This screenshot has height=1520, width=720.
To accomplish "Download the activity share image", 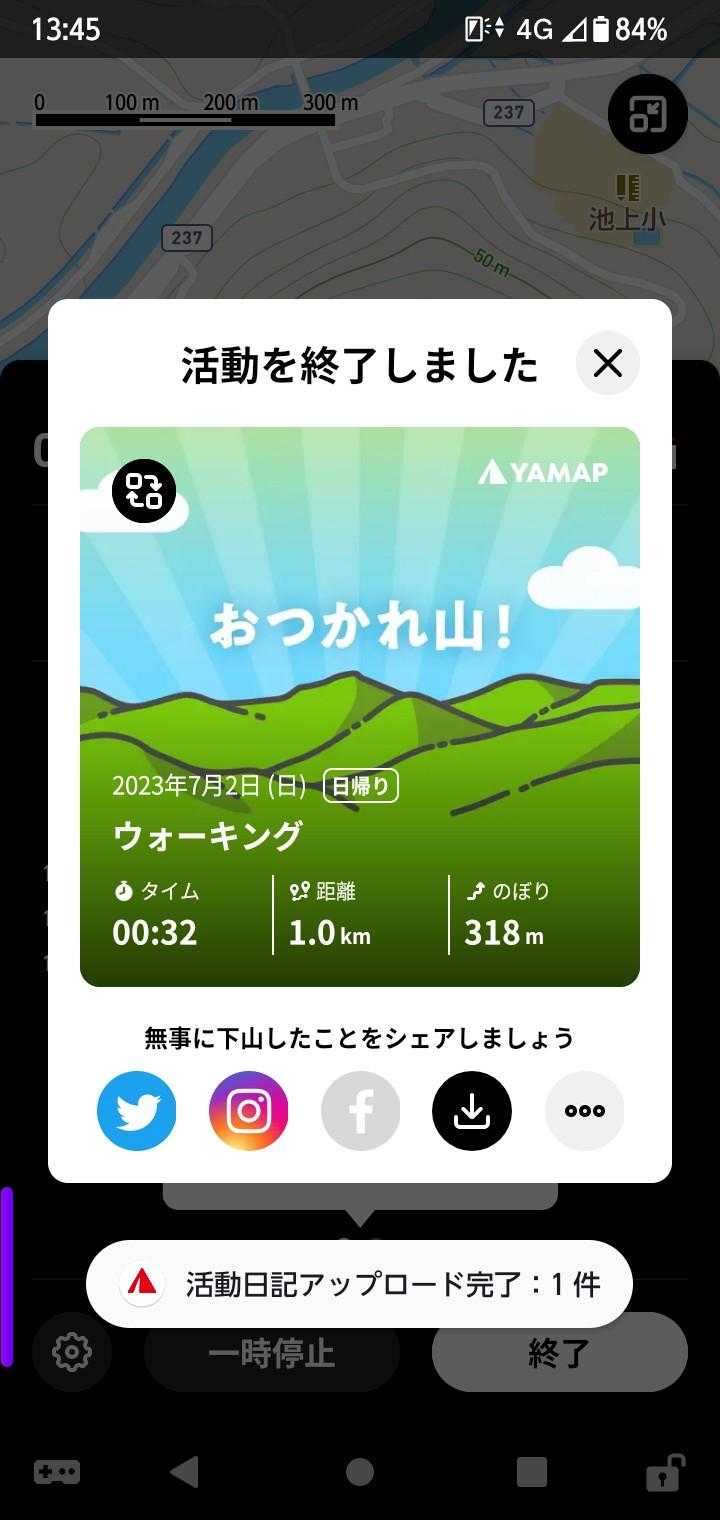I will (x=472, y=1111).
